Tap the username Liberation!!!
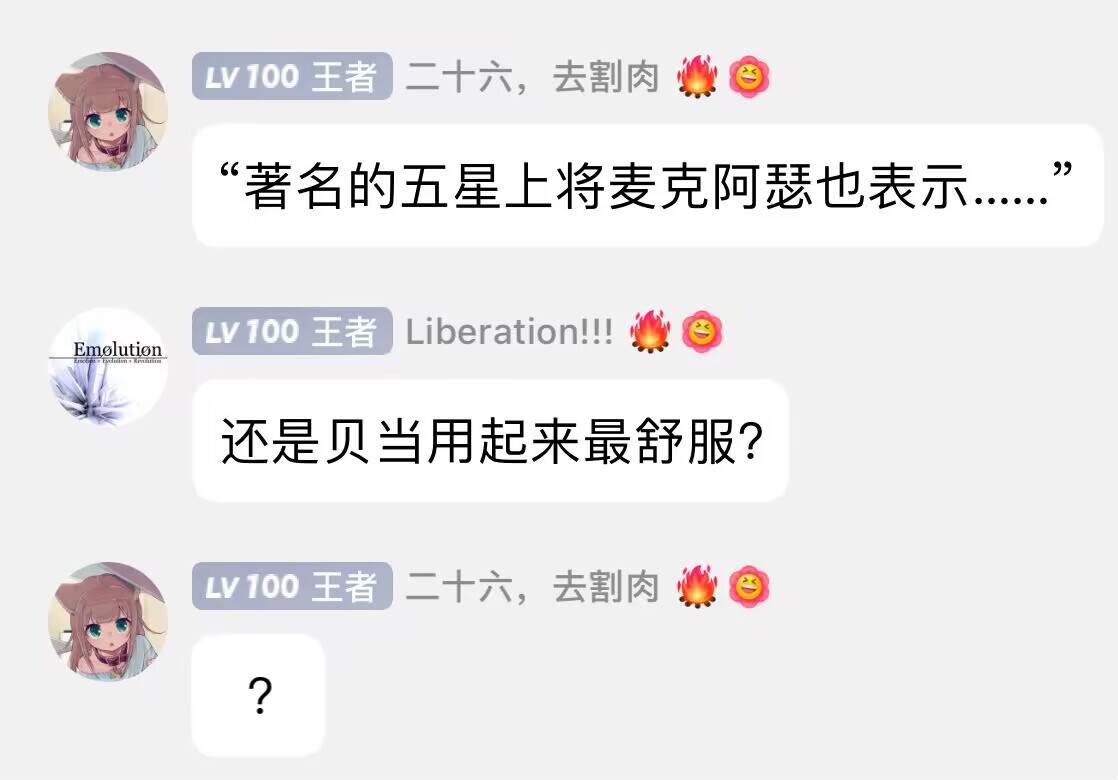 (509, 332)
